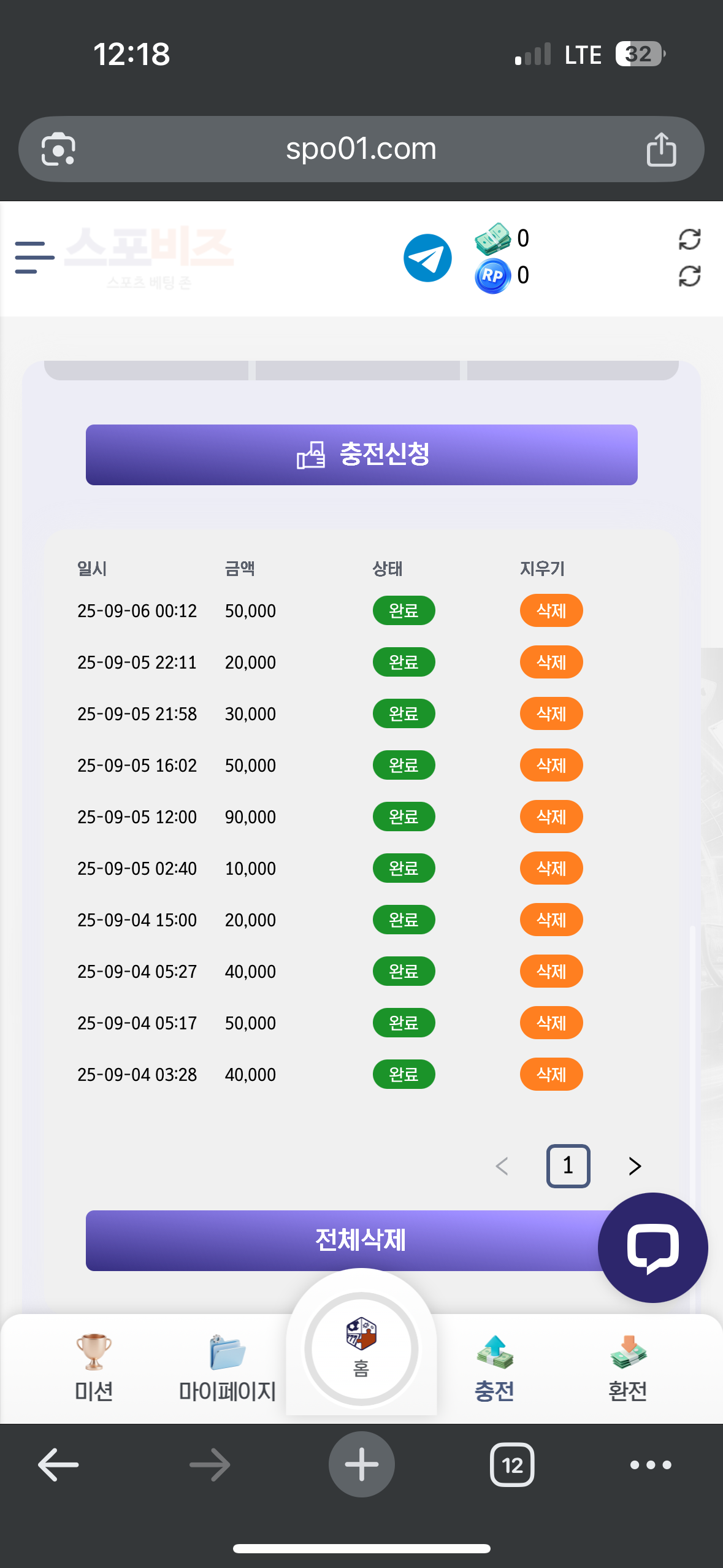Open the browser tabs switcher
Image resolution: width=723 pixels, height=1568 pixels.
(512, 1465)
